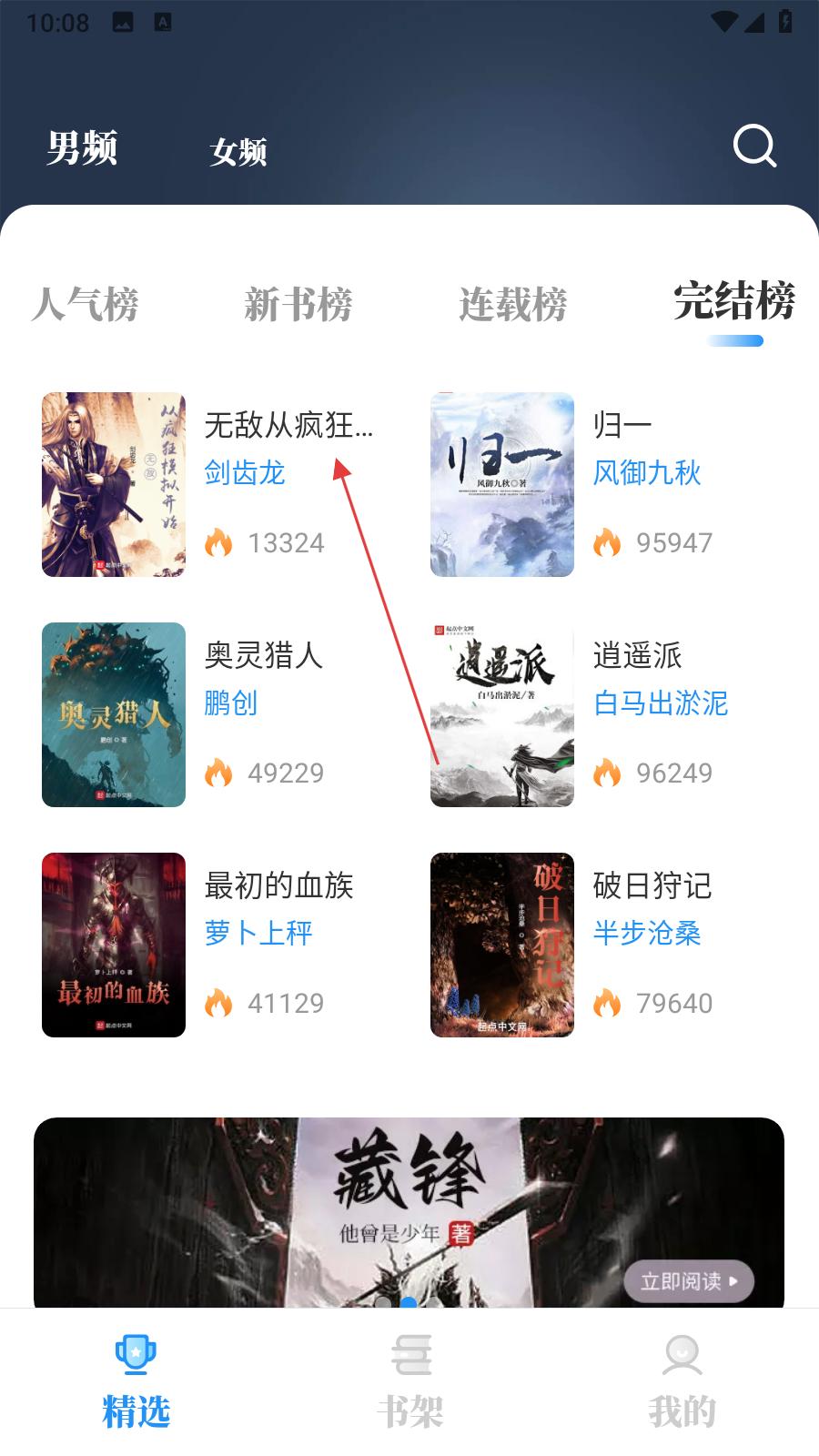Switch to 新书榜 ranking

[x=298, y=304]
